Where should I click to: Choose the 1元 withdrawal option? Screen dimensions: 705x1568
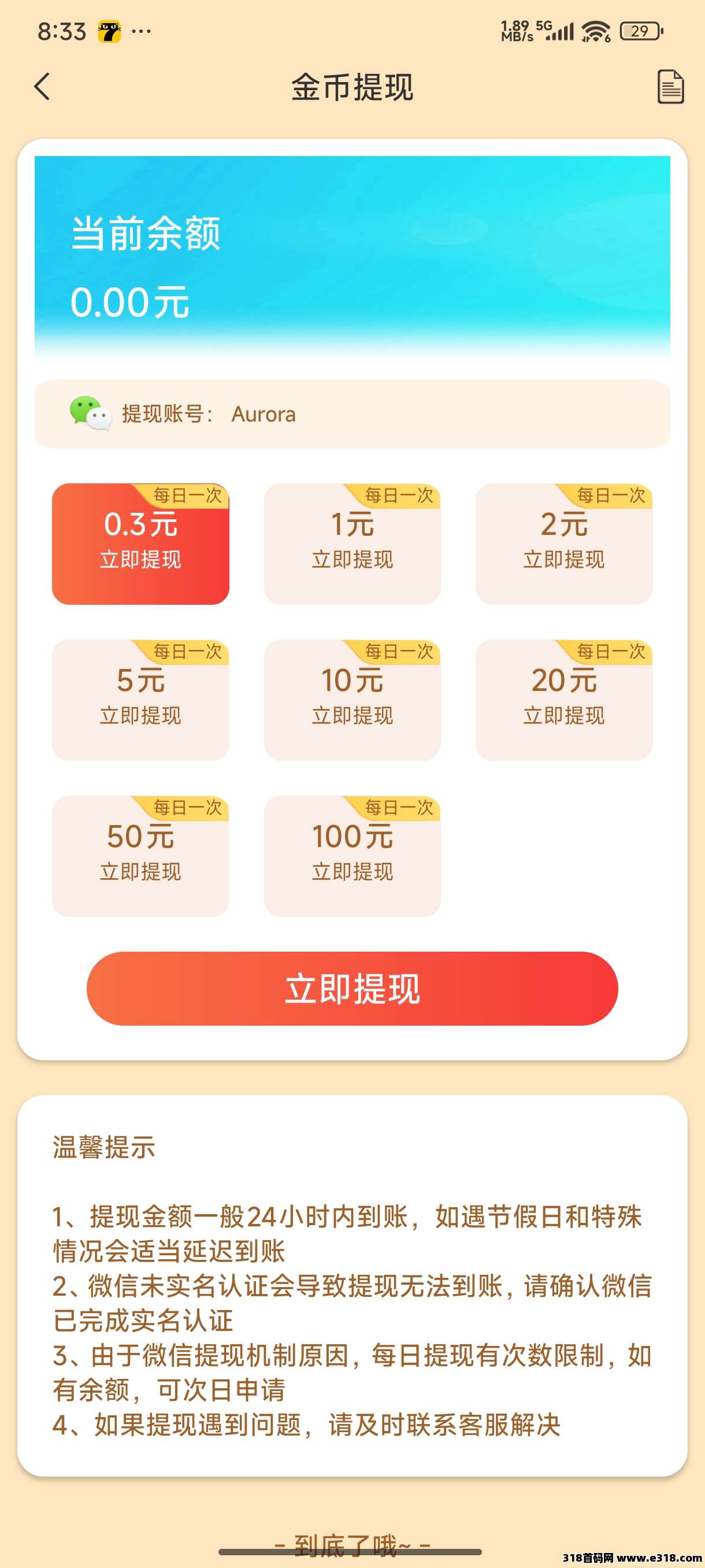[352, 543]
